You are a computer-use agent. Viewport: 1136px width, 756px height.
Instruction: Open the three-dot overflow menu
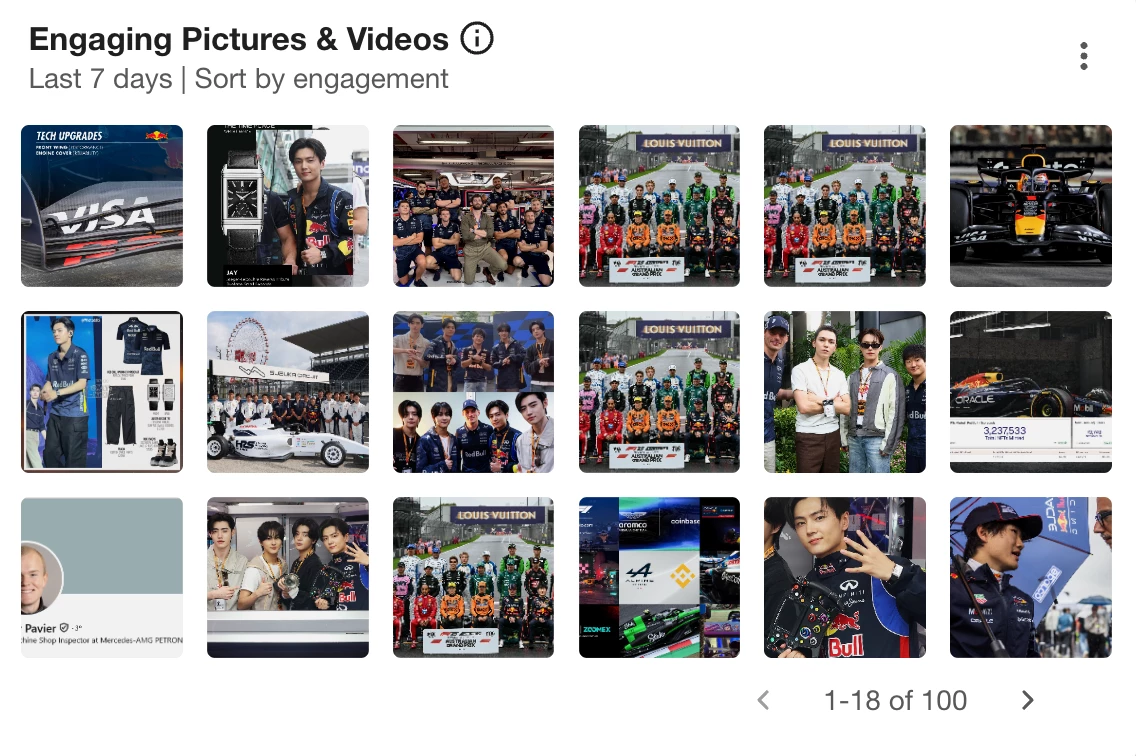click(1084, 56)
